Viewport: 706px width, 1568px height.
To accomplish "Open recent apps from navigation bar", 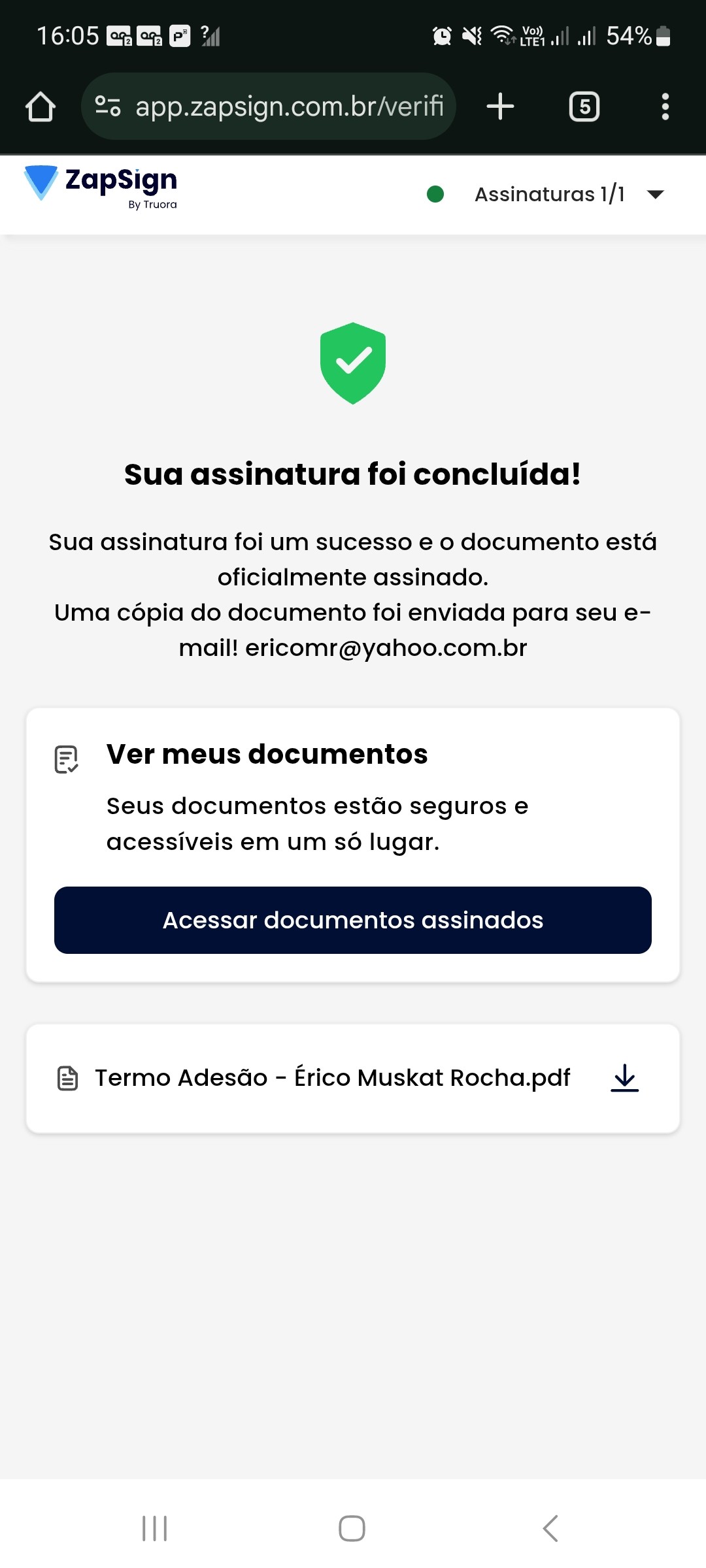I will [155, 1529].
